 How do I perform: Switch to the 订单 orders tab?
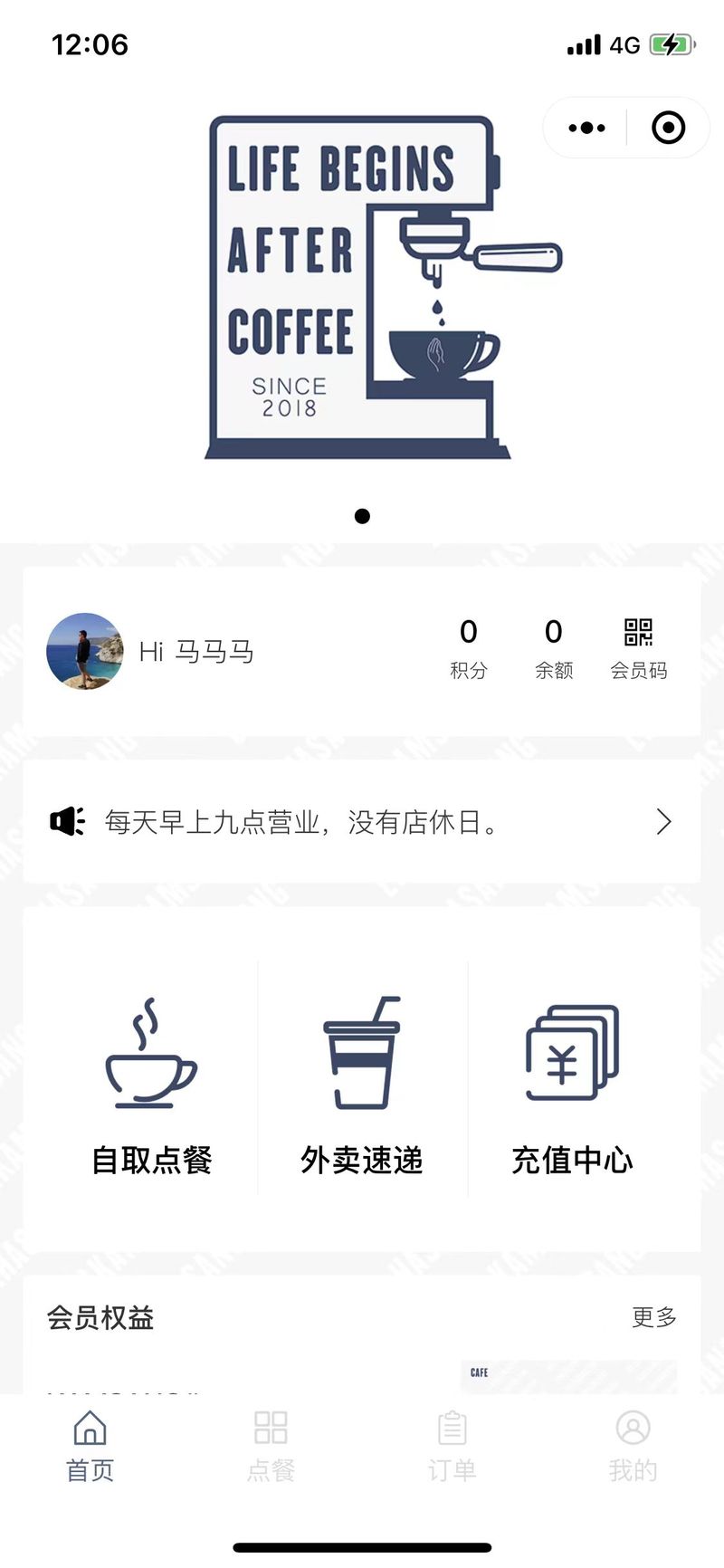click(x=452, y=1447)
